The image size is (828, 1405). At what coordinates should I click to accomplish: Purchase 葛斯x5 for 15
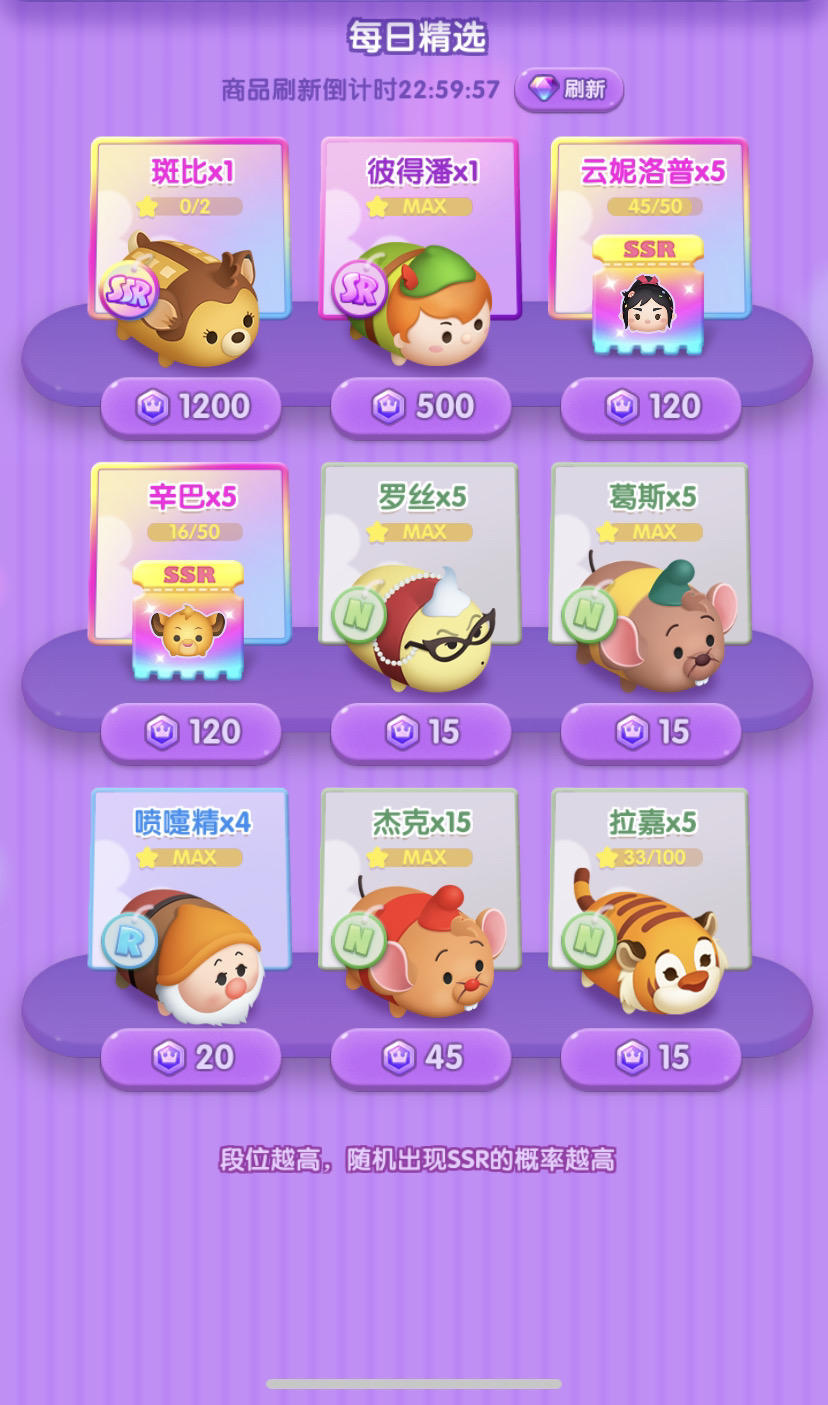[651, 732]
